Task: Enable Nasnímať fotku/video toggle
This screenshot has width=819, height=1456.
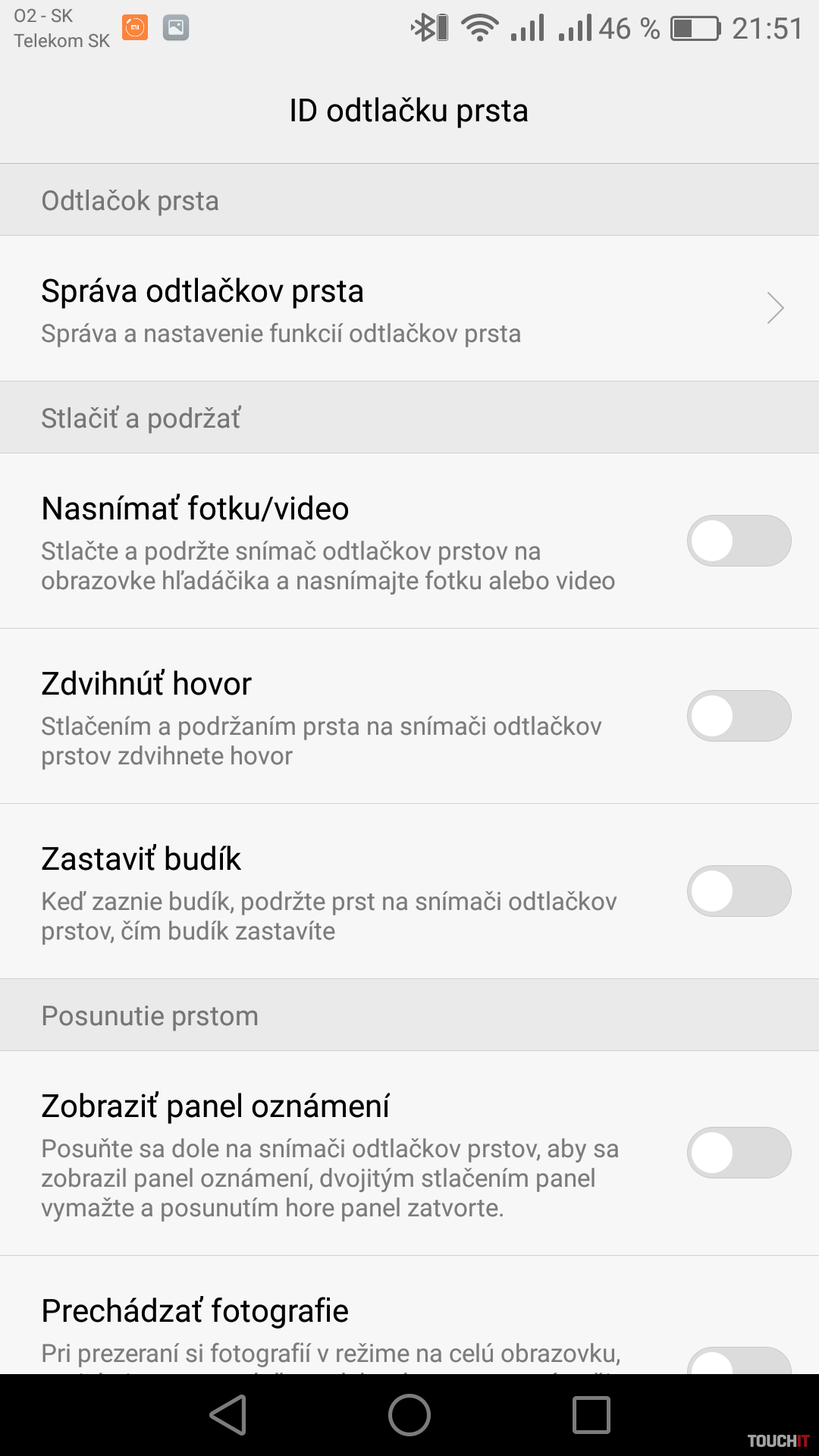Action: tap(739, 541)
